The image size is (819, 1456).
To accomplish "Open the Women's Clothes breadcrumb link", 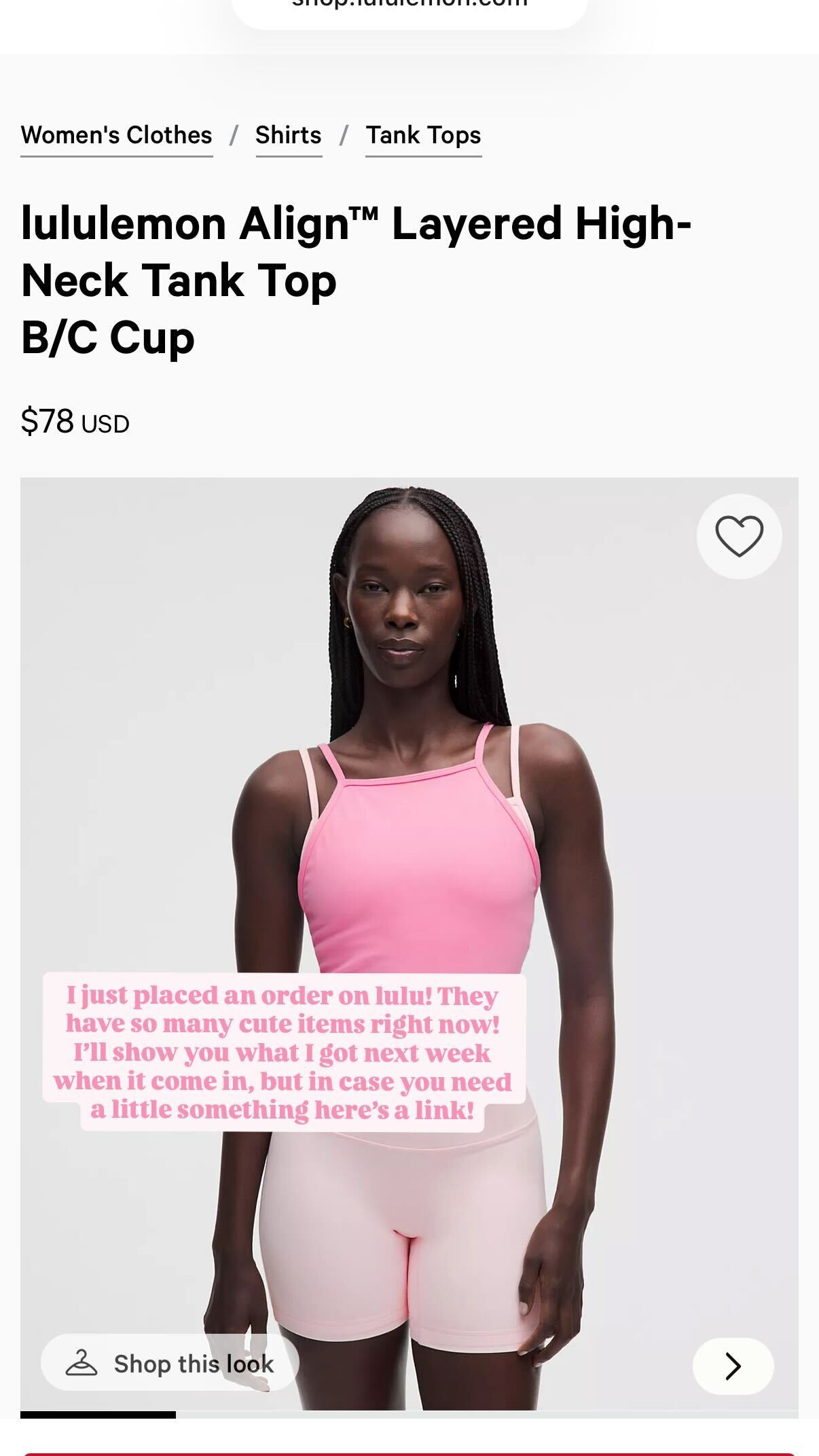I will click(116, 135).
